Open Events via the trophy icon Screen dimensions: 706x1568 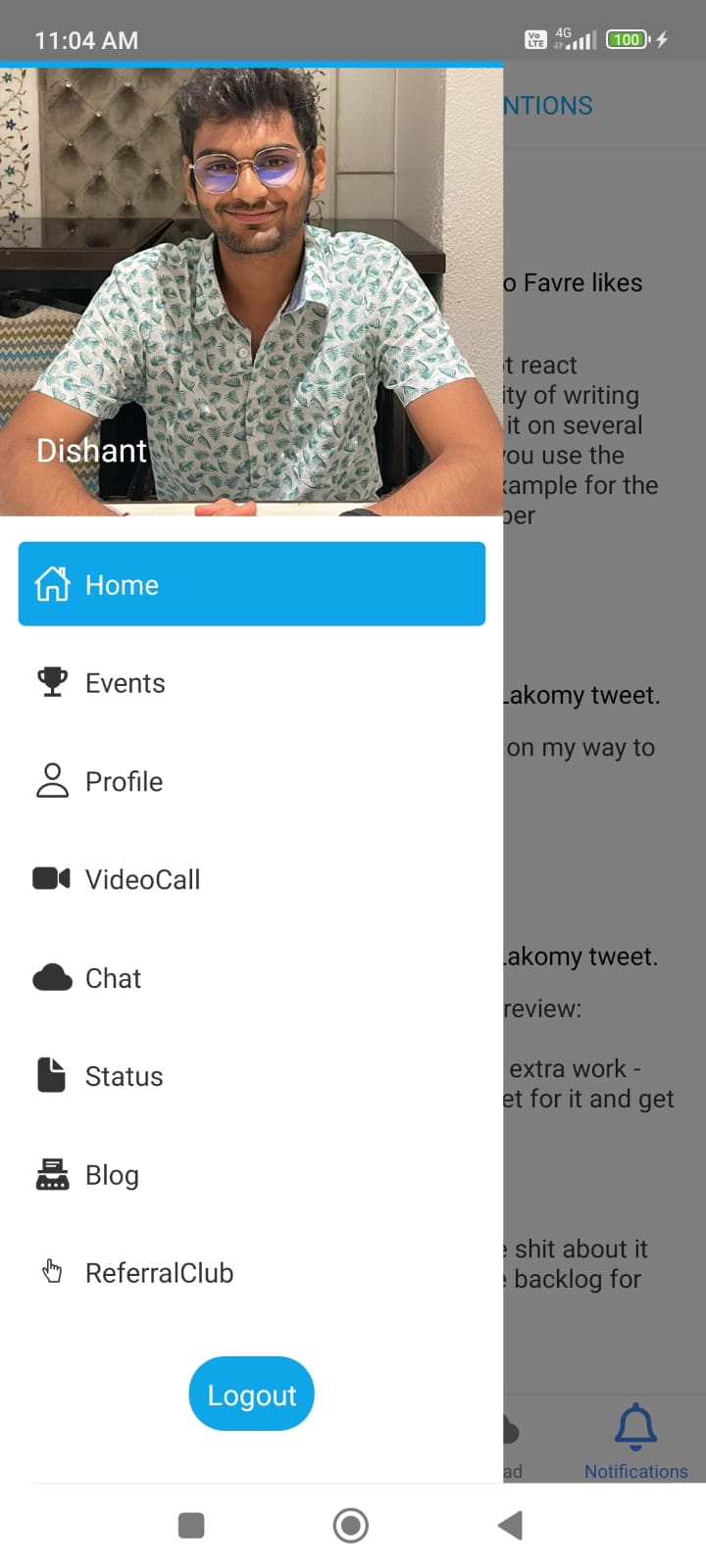pos(51,681)
